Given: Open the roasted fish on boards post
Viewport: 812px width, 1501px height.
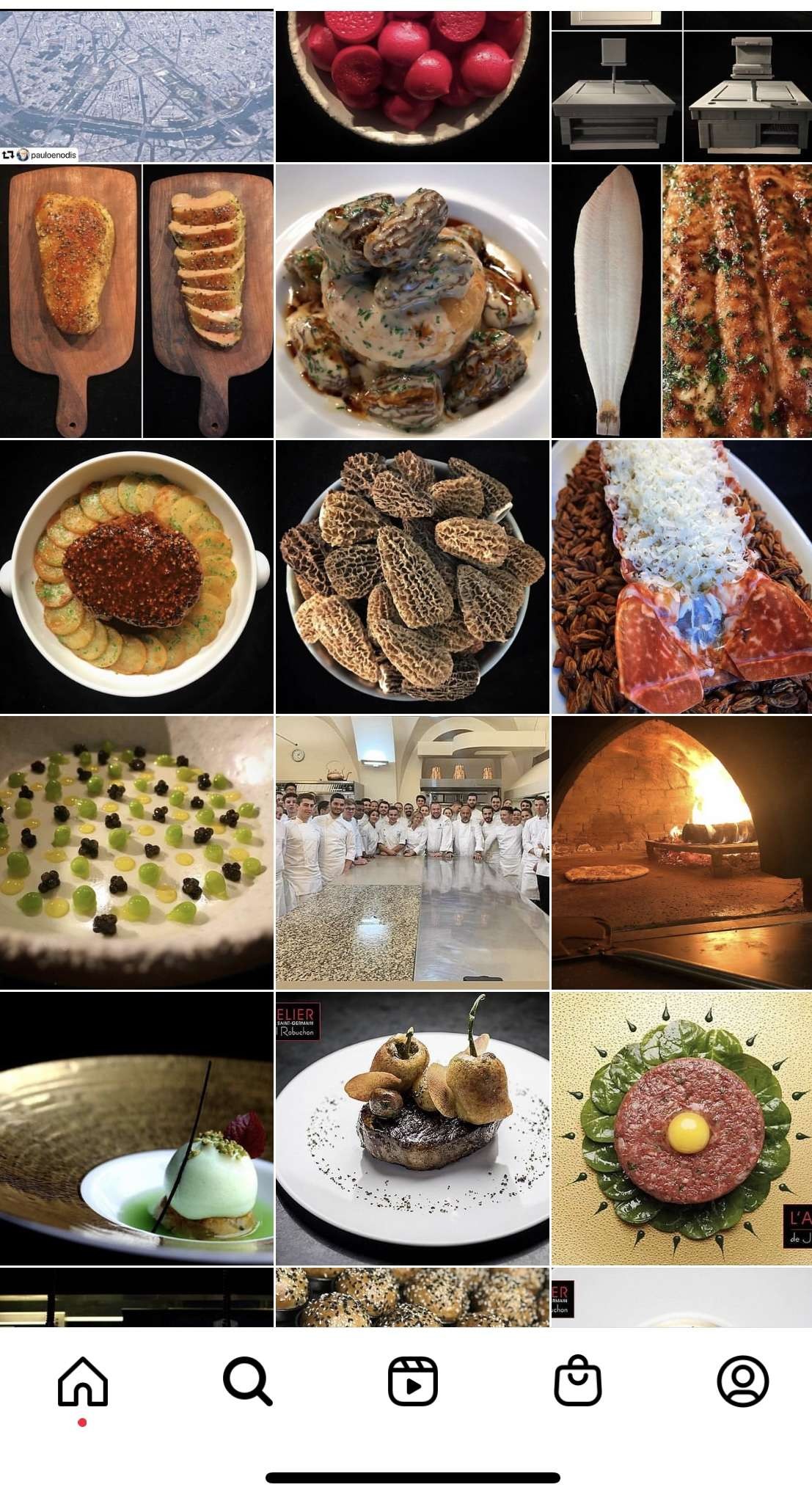Looking at the screenshot, I should tap(136, 301).
